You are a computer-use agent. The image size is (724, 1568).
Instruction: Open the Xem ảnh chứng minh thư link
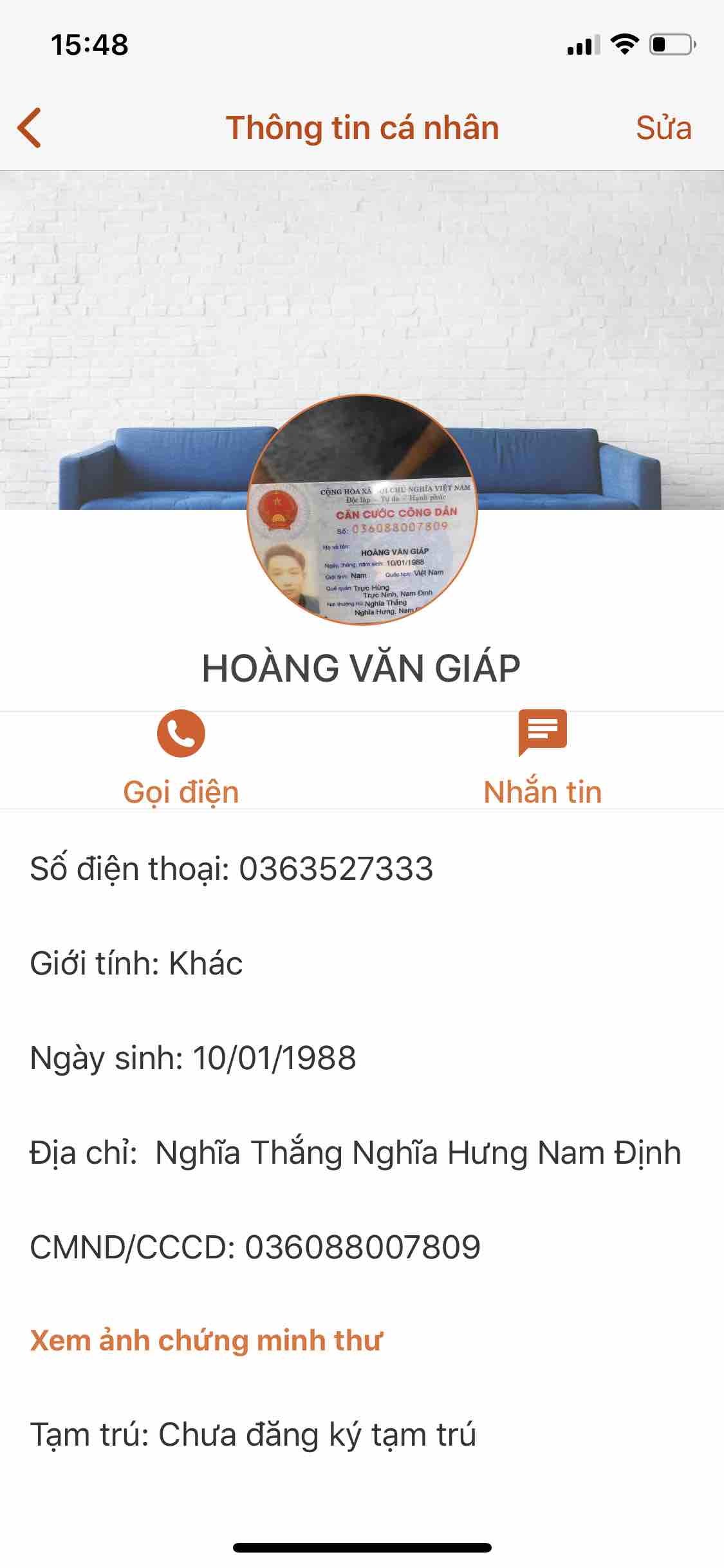point(206,1340)
